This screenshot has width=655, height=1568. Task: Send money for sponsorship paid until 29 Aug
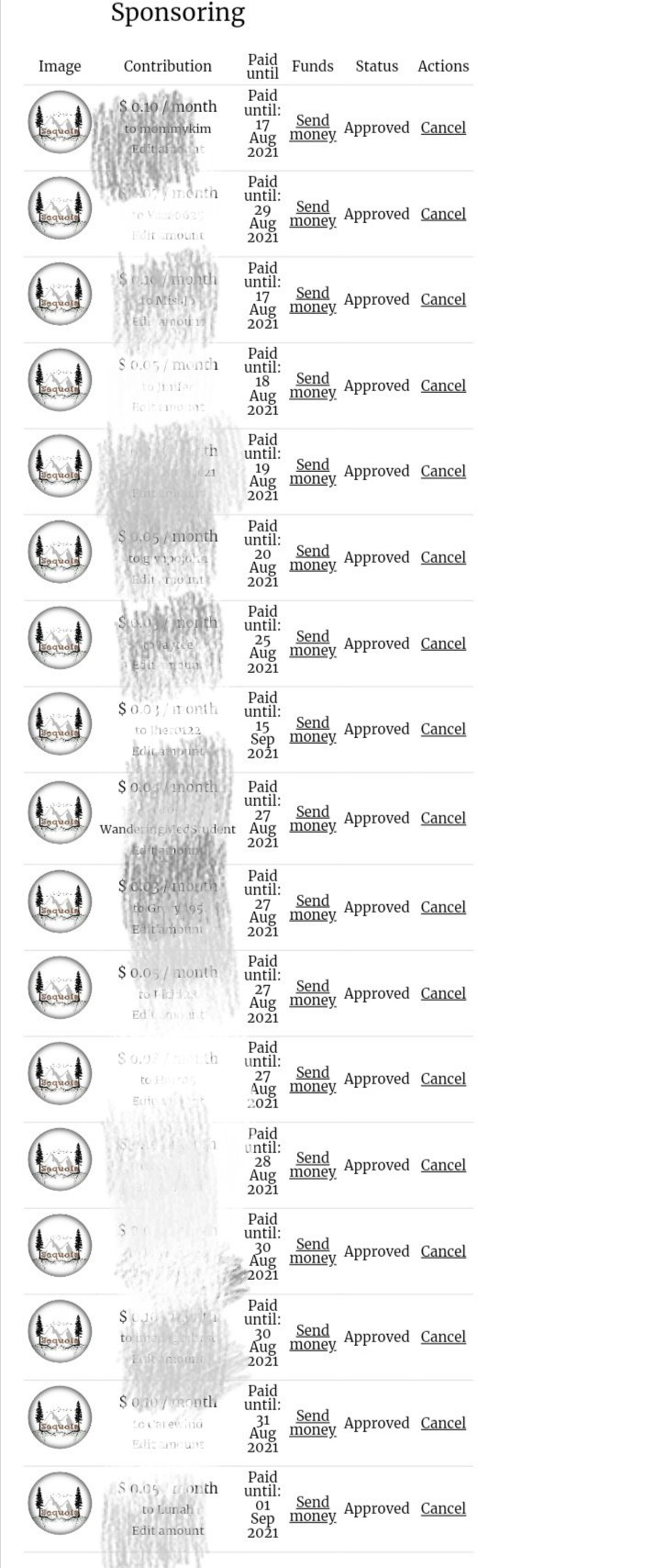tap(313, 214)
